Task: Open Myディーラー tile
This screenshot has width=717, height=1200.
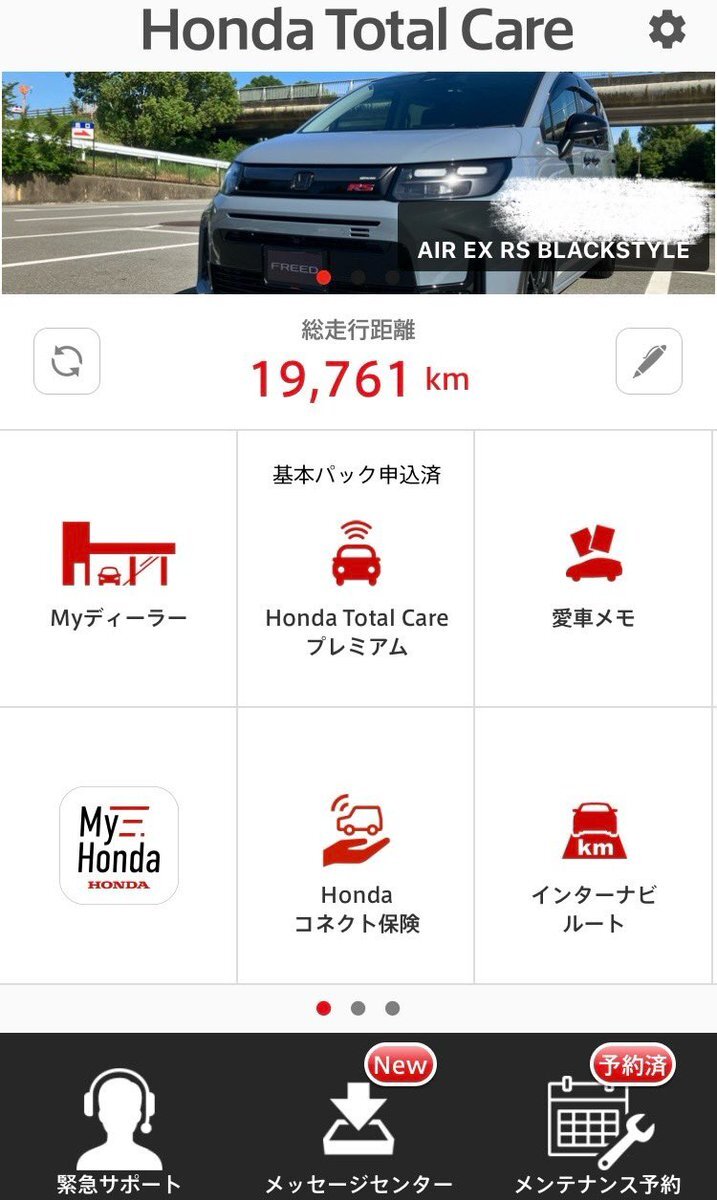Action: coord(119,570)
